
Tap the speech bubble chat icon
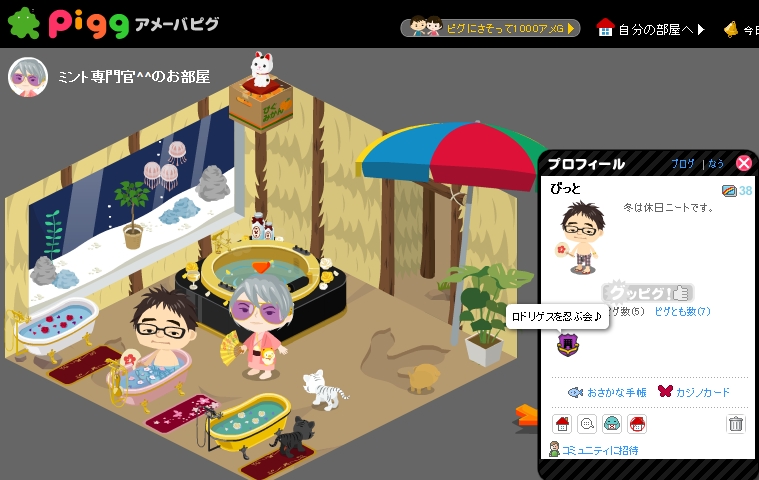[587, 424]
